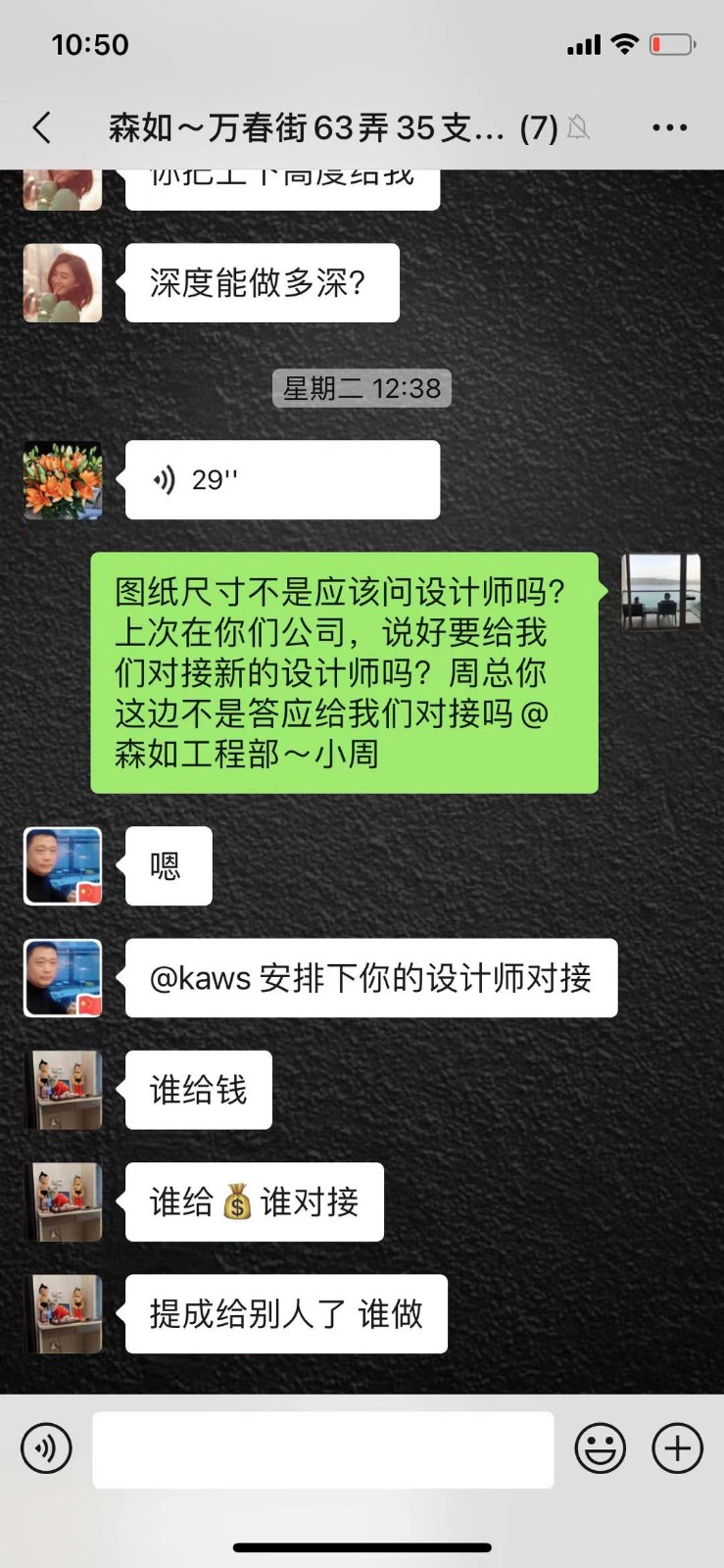724x1568 pixels.
Task: Open avatar beside the 嗯 message
Action: [x=63, y=865]
